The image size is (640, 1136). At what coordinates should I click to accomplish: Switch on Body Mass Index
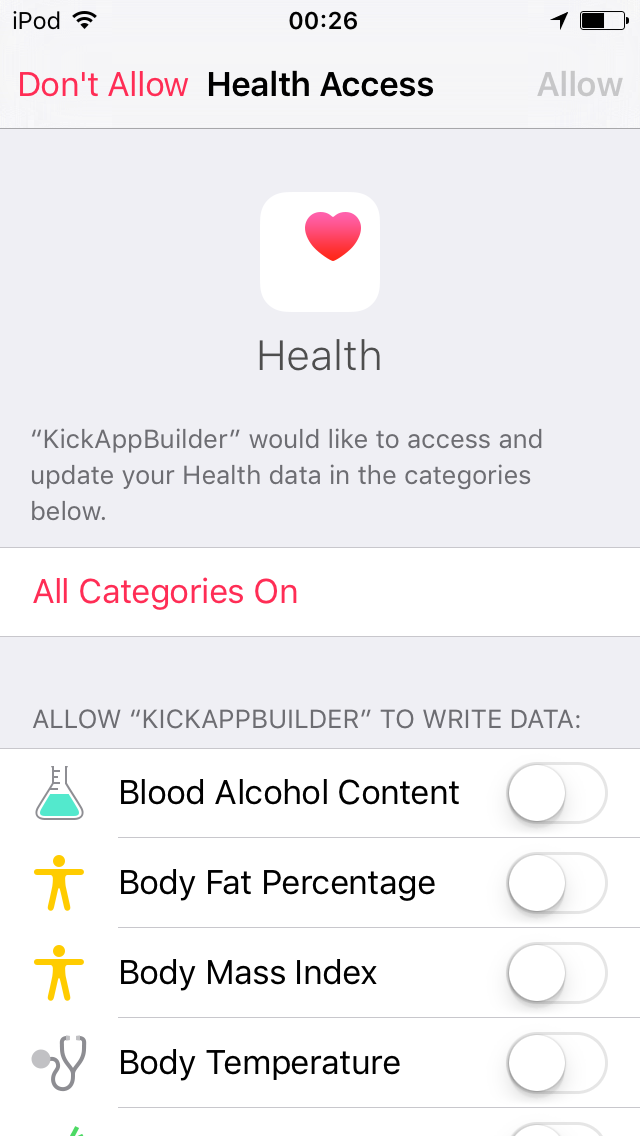click(557, 972)
